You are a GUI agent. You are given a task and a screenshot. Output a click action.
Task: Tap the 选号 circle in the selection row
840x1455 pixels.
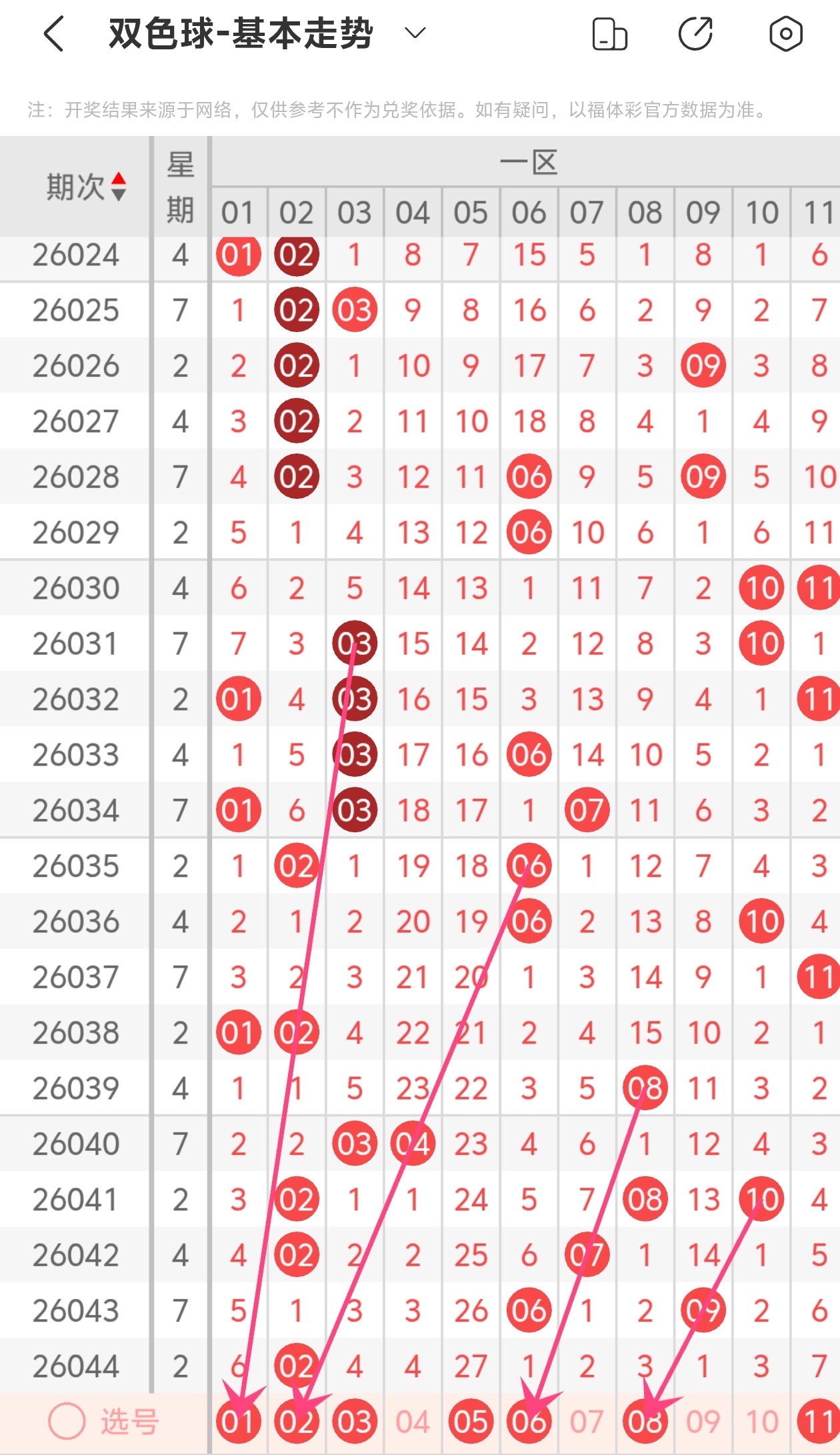[67, 1421]
